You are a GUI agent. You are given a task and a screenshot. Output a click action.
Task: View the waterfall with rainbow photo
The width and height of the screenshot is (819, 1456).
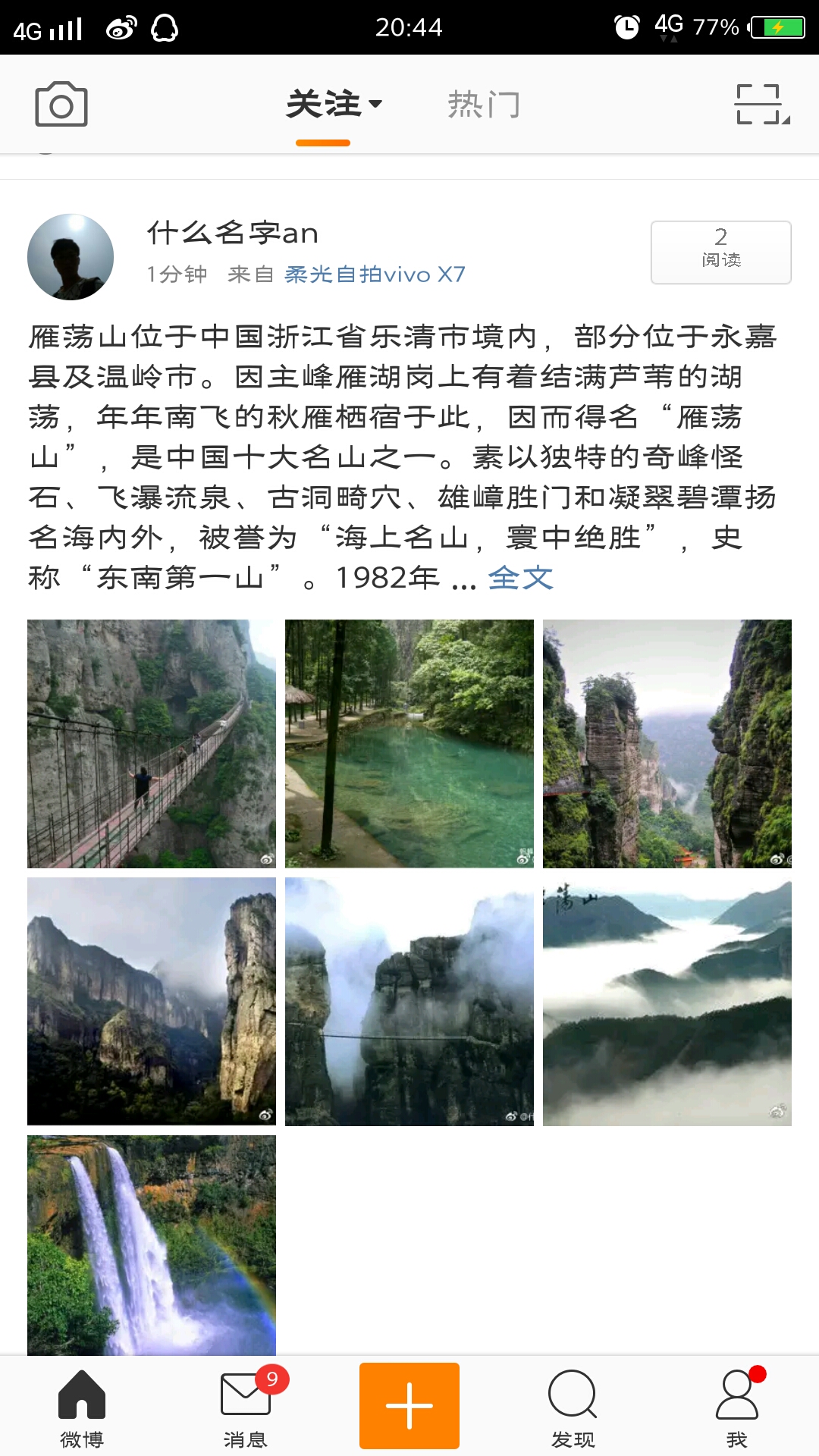[152, 1245]
